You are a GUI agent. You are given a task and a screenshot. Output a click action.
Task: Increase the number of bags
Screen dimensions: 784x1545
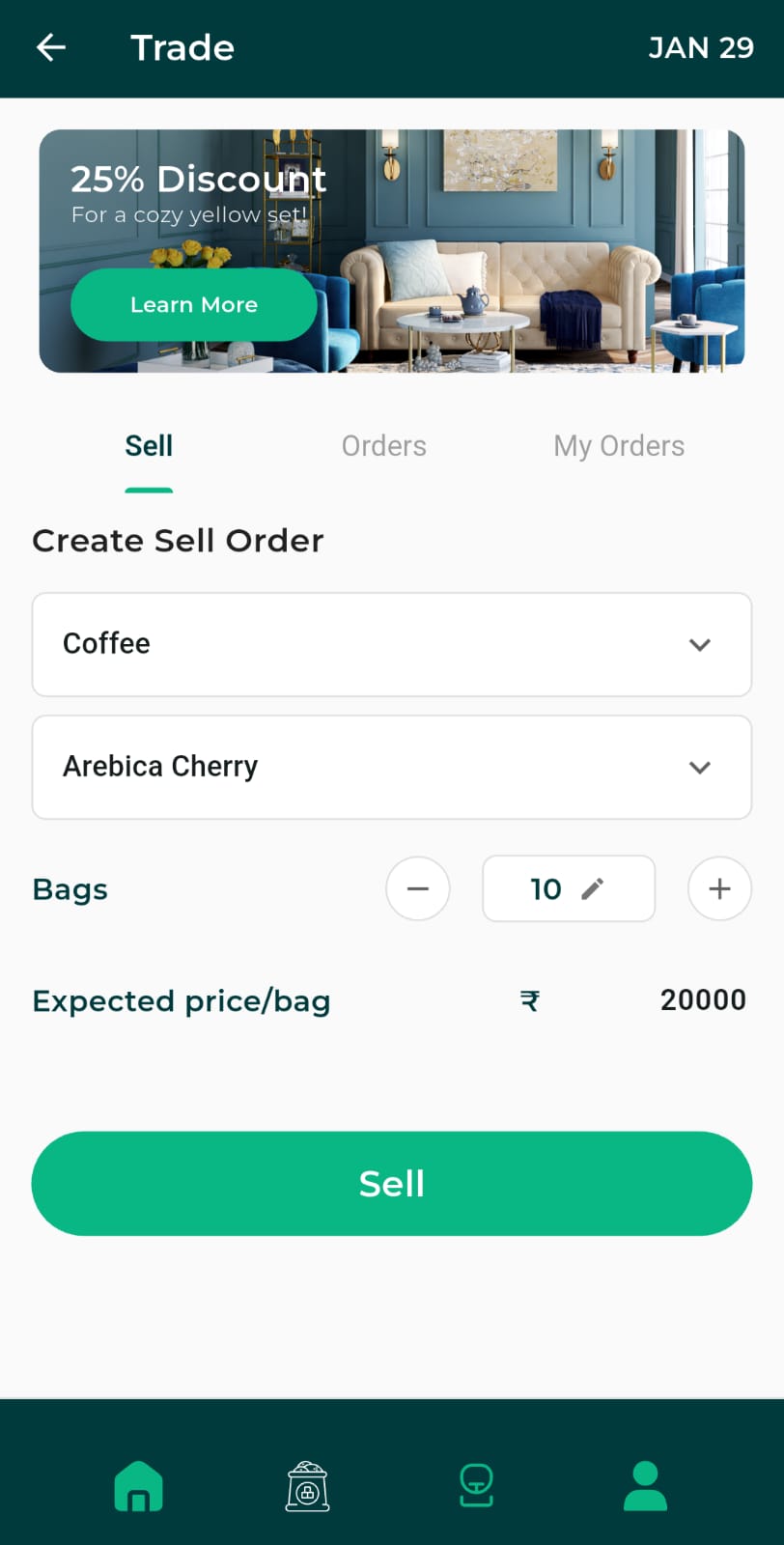tap(719, 888)
